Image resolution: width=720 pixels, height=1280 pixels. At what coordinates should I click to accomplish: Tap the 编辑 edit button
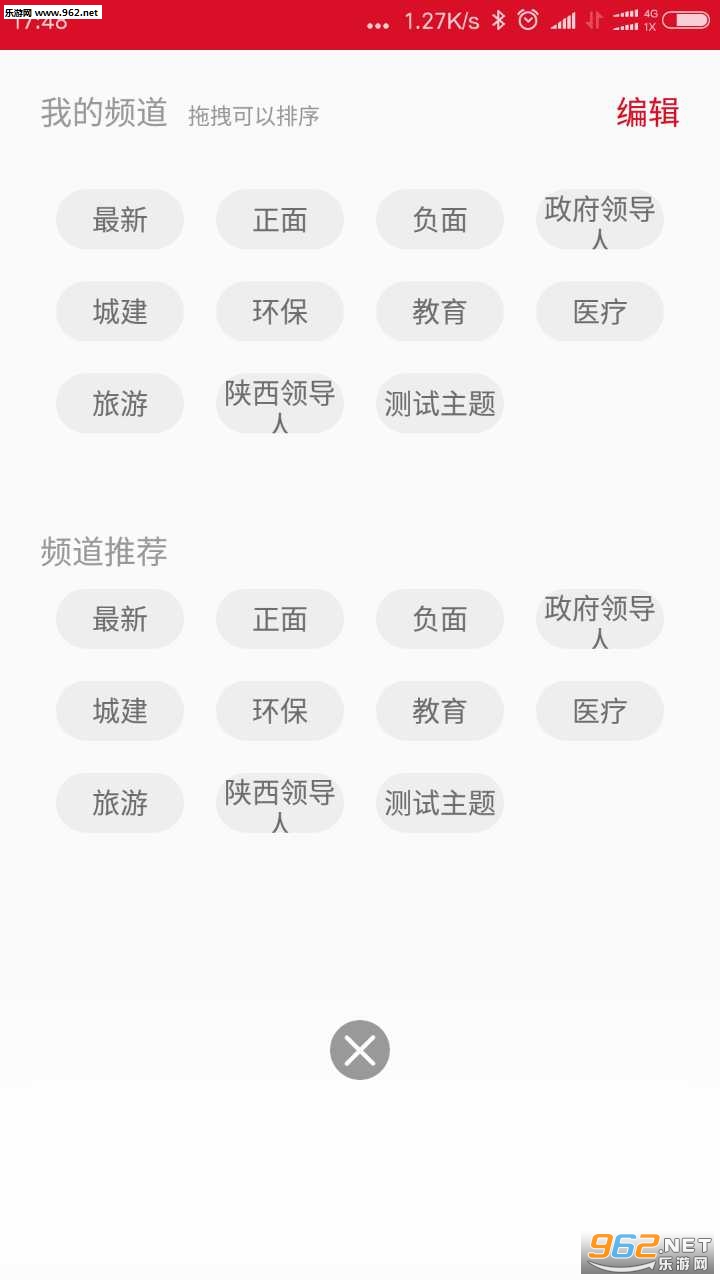pyautogui.click(x=648, y=113)
